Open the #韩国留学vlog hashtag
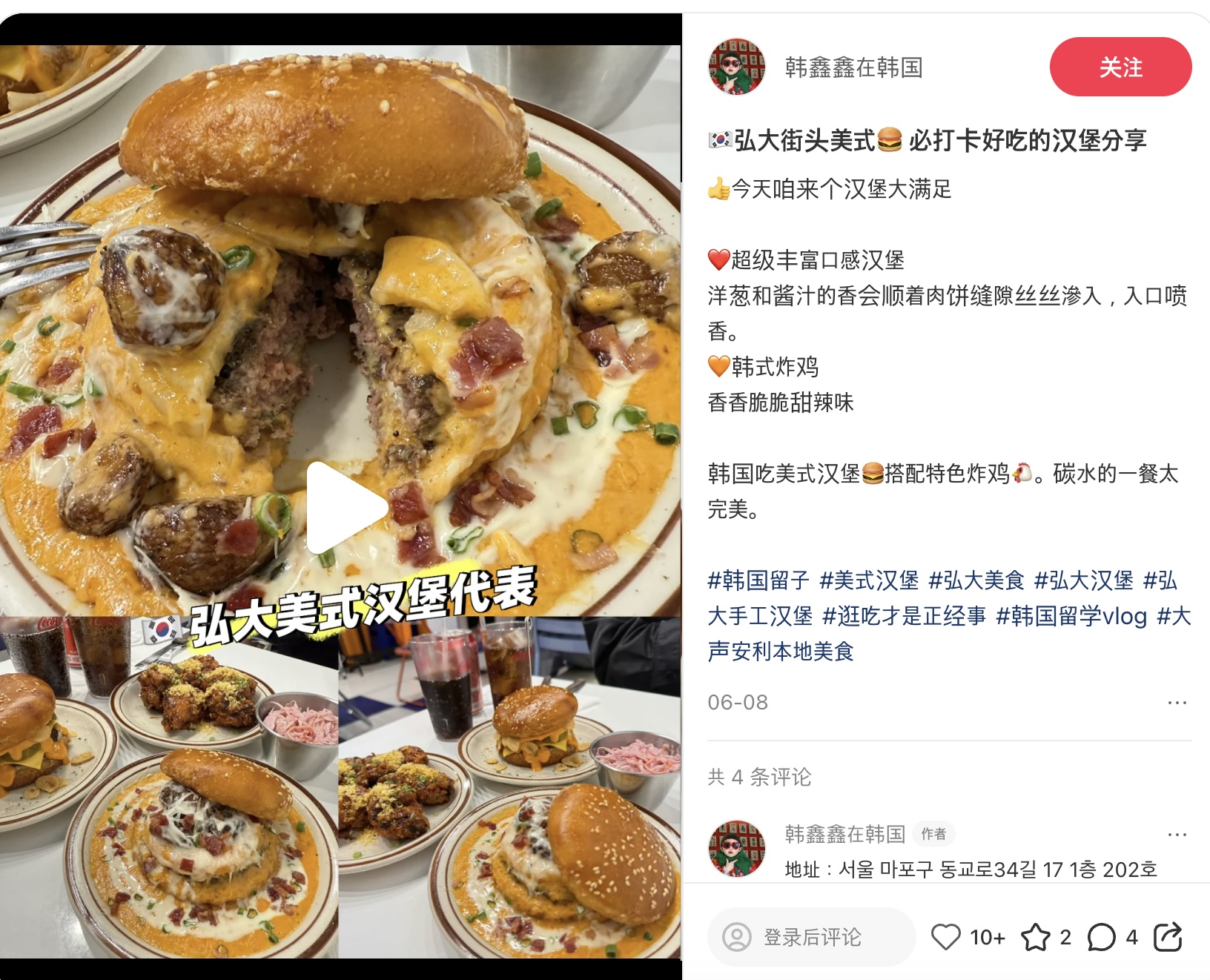Viewport: 1210px width, 980px height. 1071,616
